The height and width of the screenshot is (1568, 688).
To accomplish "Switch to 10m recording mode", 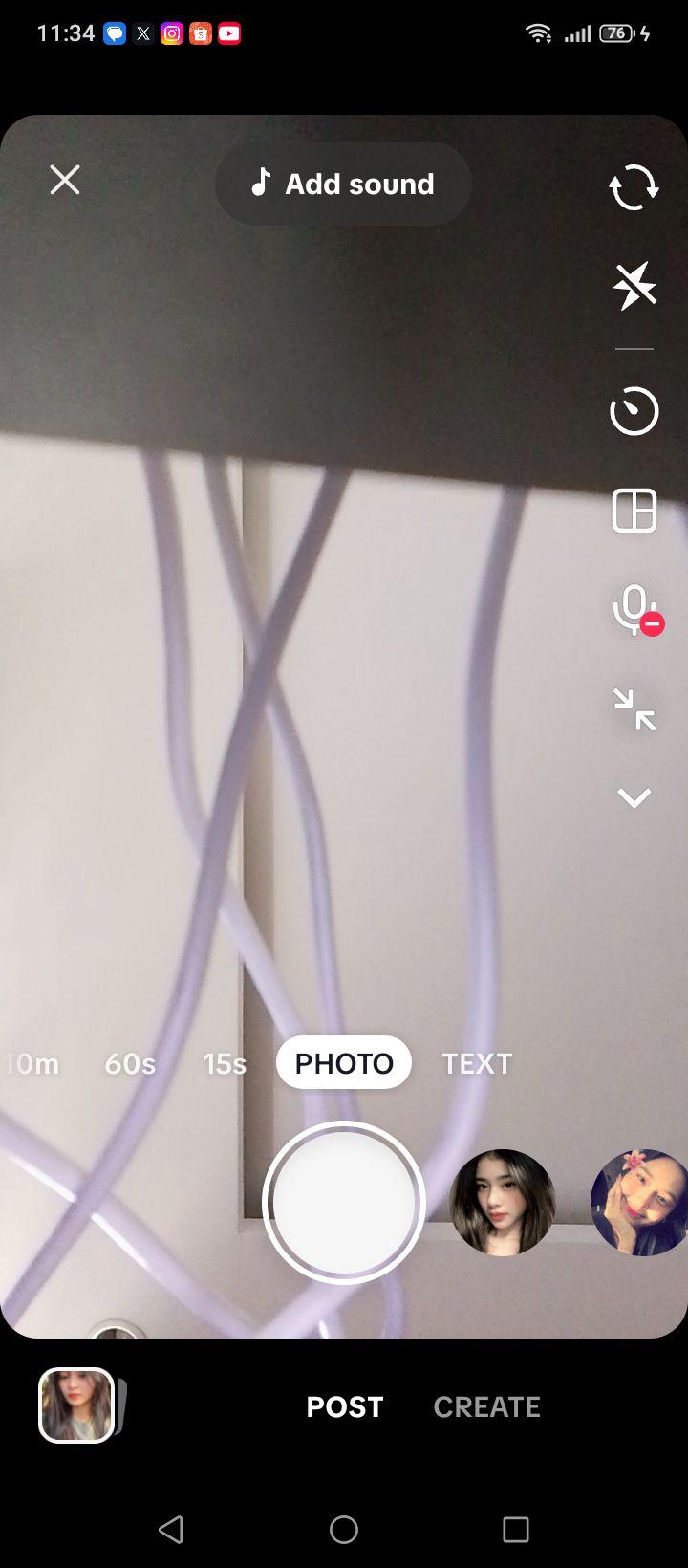I will click(32, 1063).
